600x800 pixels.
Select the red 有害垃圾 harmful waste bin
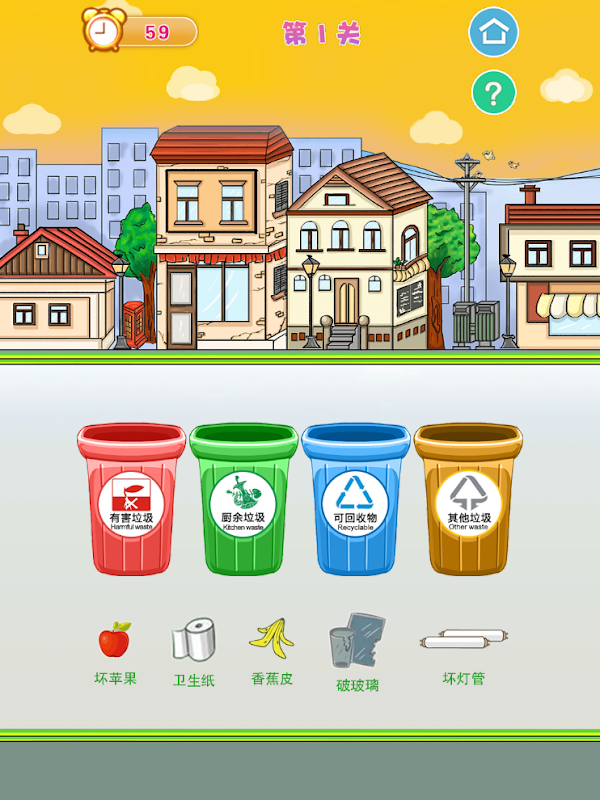[x=132, y=499]
